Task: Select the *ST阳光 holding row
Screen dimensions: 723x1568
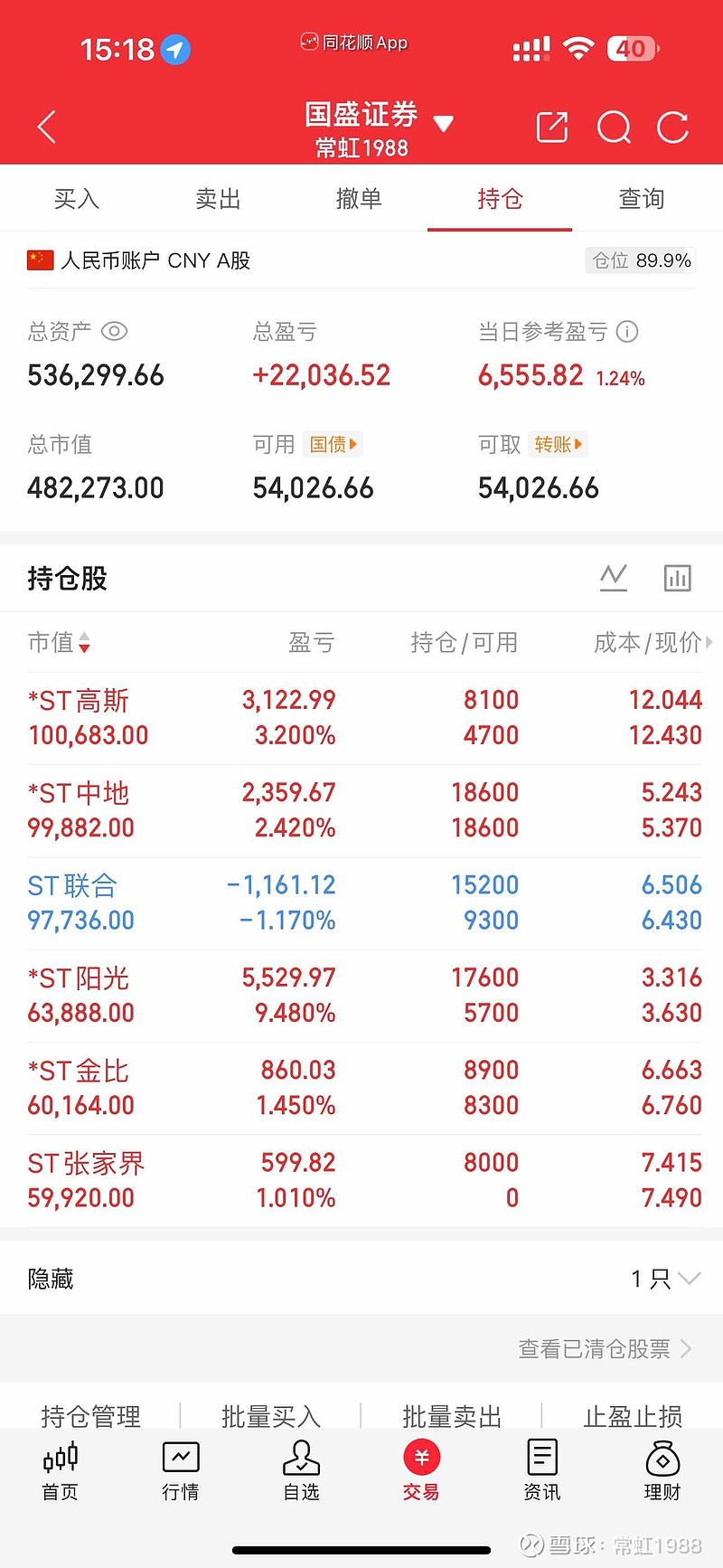Action: [361, 994]
